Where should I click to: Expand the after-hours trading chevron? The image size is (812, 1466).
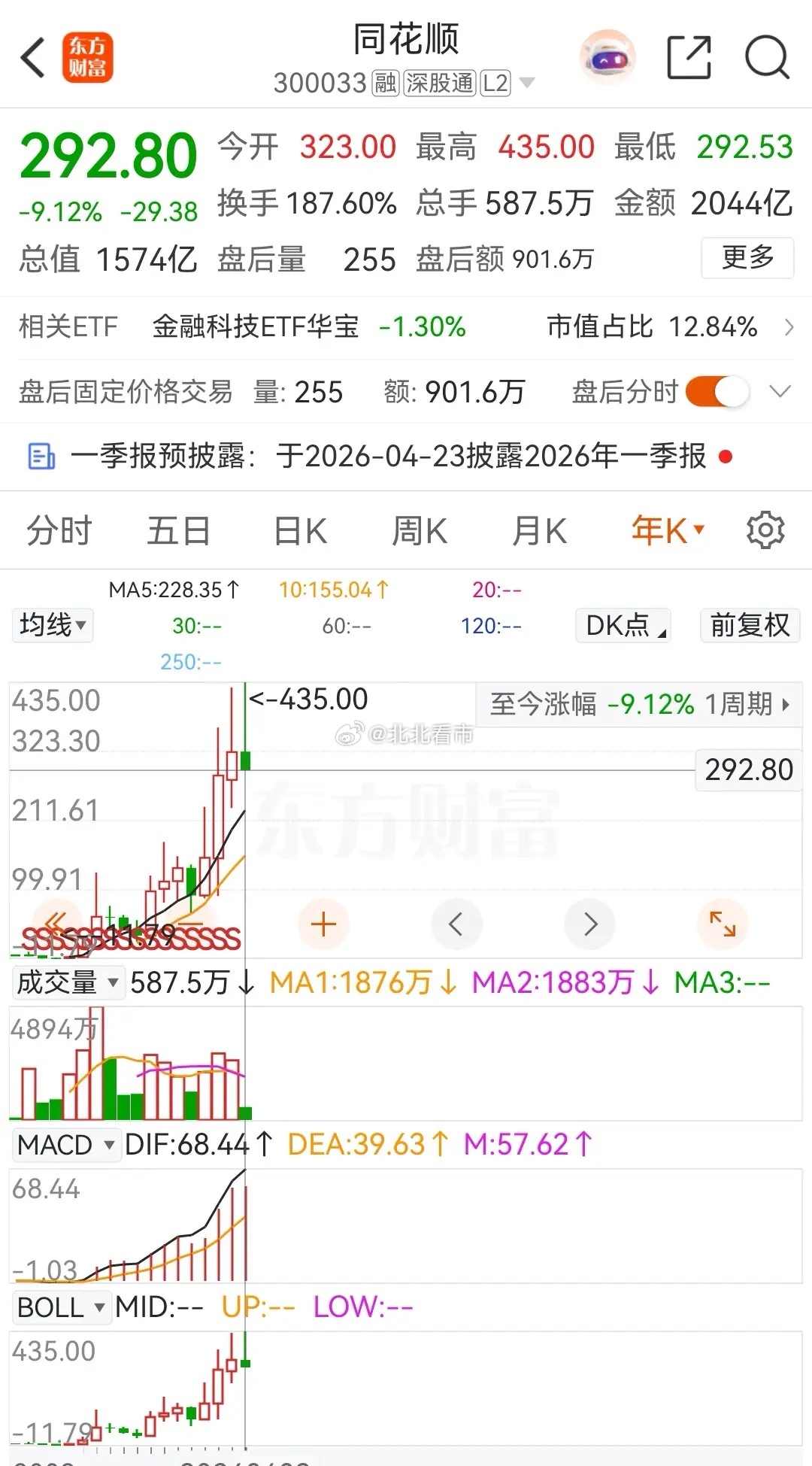(x=780, y=392)
